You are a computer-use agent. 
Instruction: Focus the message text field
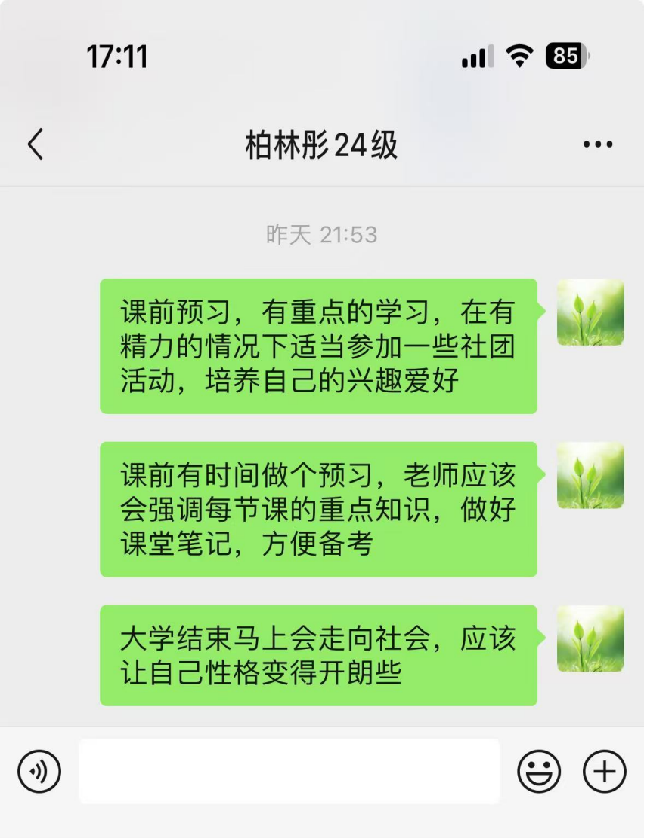pyautogui.click(x=289, y=771)
